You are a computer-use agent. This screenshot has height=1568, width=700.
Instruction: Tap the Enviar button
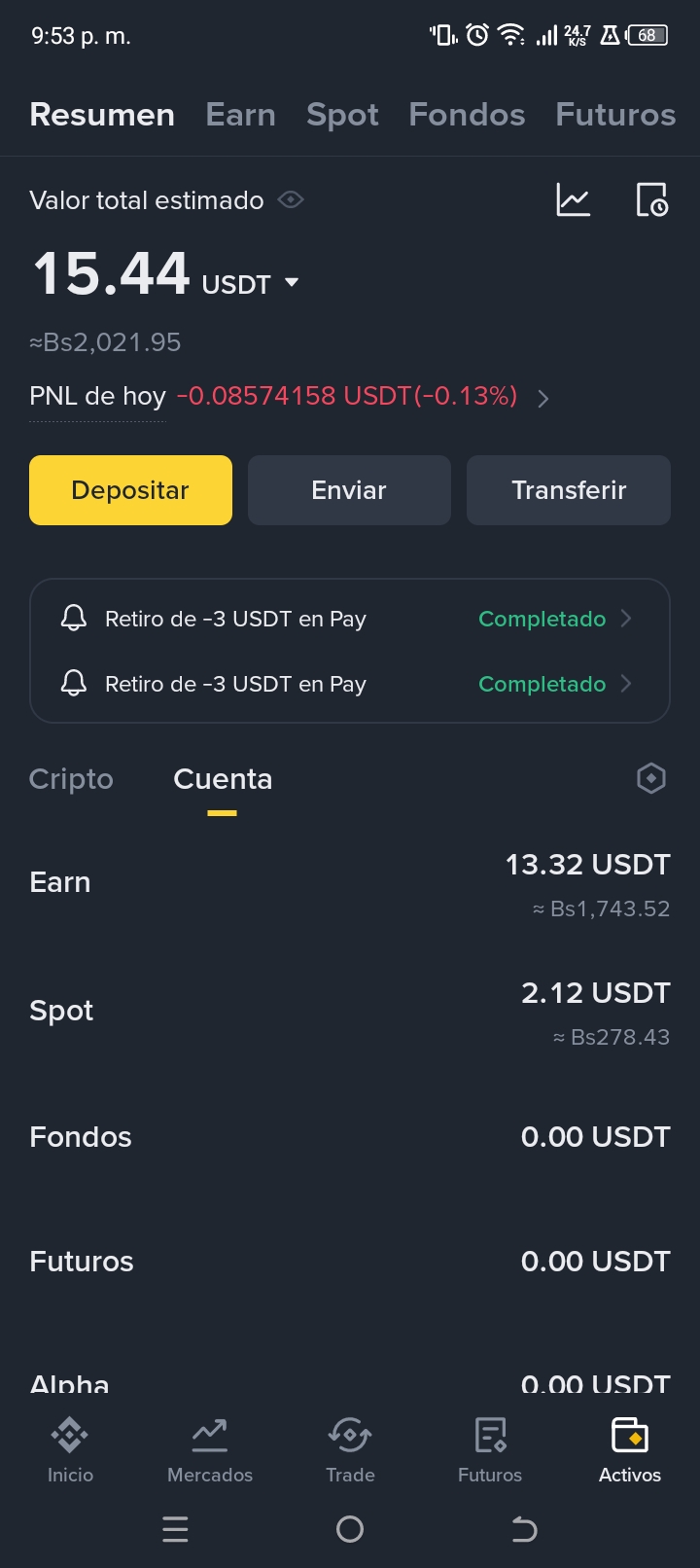click(349, 490)
